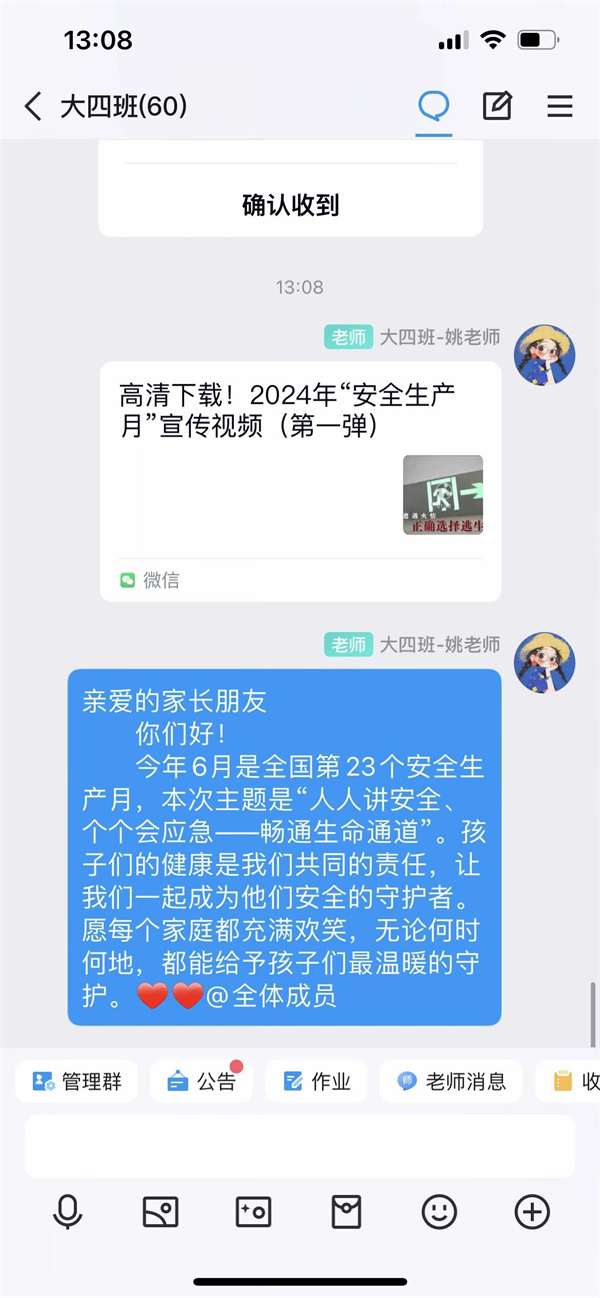Viewport: 600px width, 1298px height.
Task: Open the emoji picker
Action: pyautogui.click(x=439, y=1213)
